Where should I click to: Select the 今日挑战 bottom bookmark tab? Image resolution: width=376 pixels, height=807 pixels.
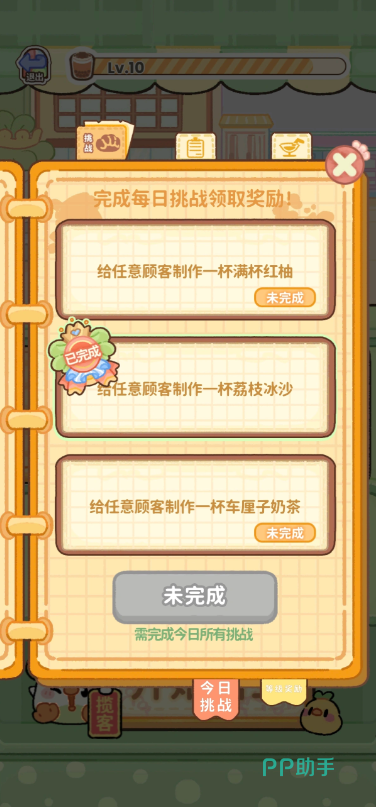click(x=216, y=696)
